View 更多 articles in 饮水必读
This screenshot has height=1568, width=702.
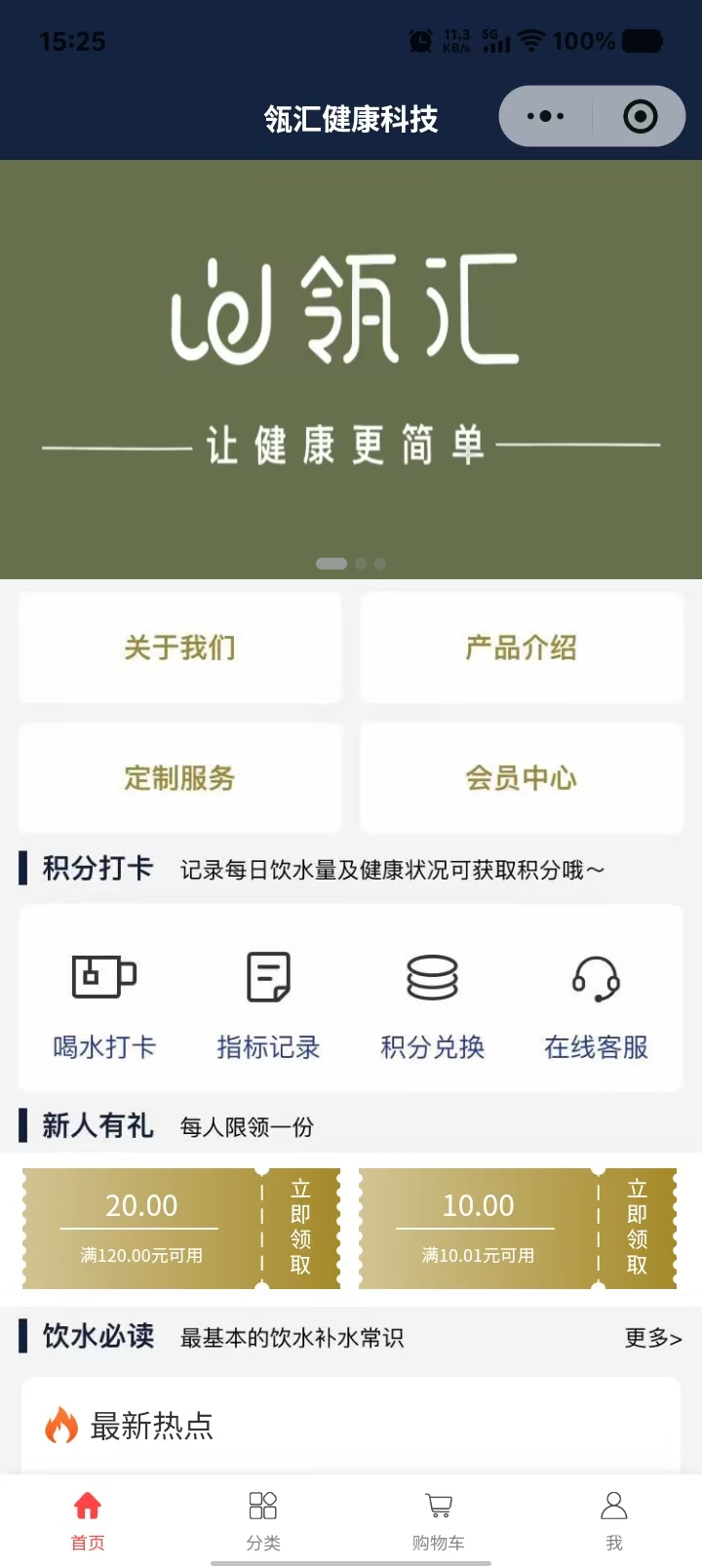pos(652,1338)
